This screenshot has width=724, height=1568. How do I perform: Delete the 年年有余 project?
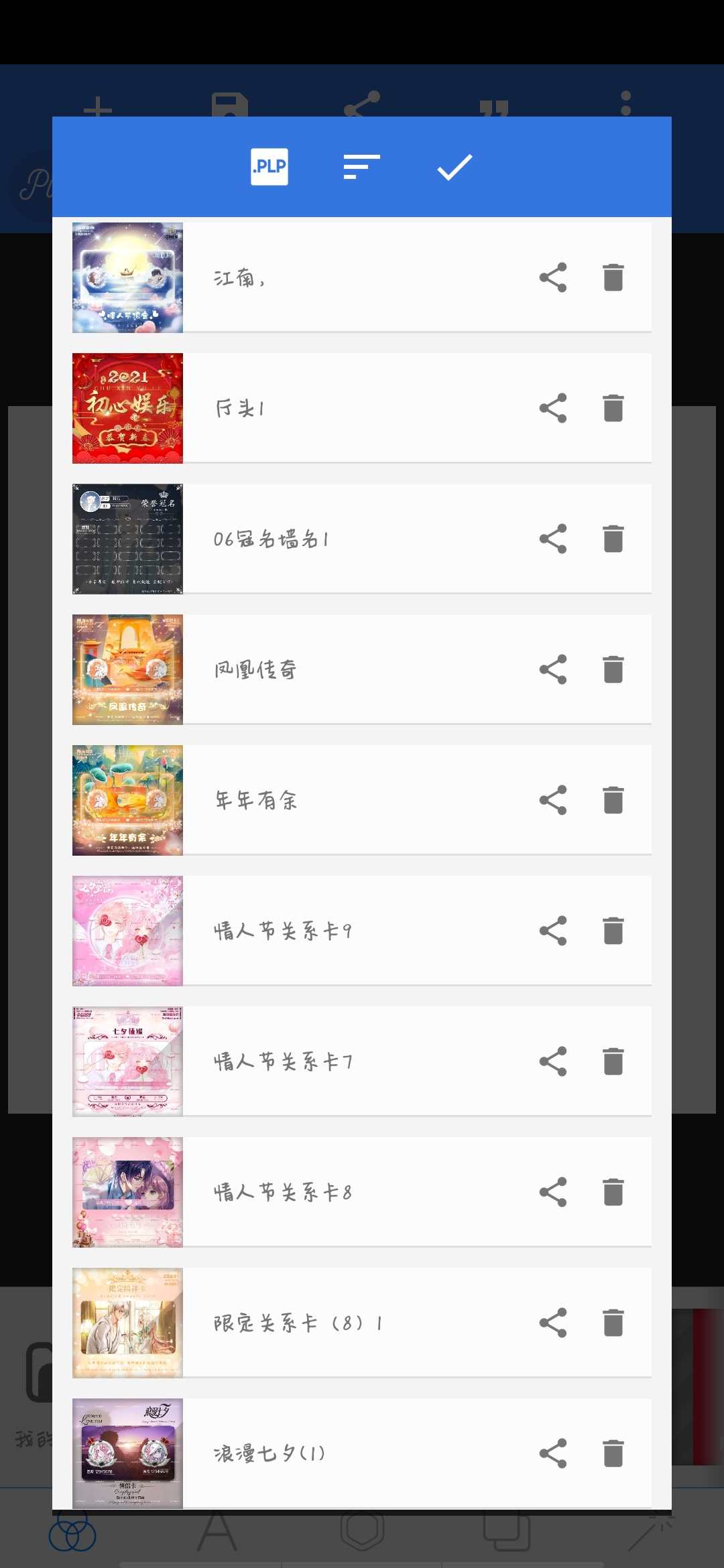click(x=613, y=800)
